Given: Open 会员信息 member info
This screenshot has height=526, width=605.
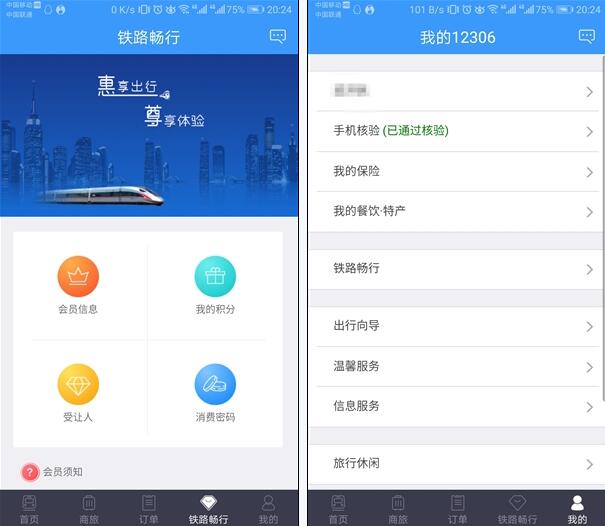Looking at the screenshot, I should click(78, 285).
